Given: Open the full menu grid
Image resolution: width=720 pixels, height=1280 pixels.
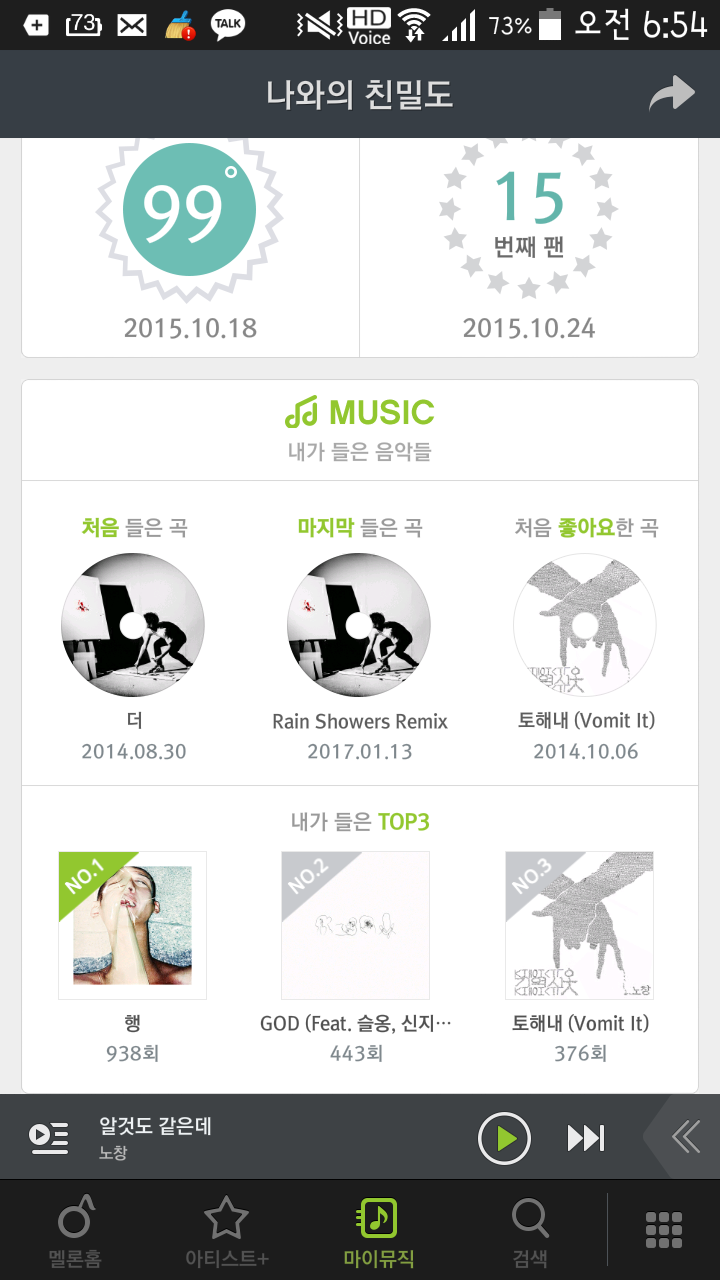Looking at the screenshot, I should click(664, 1230).
